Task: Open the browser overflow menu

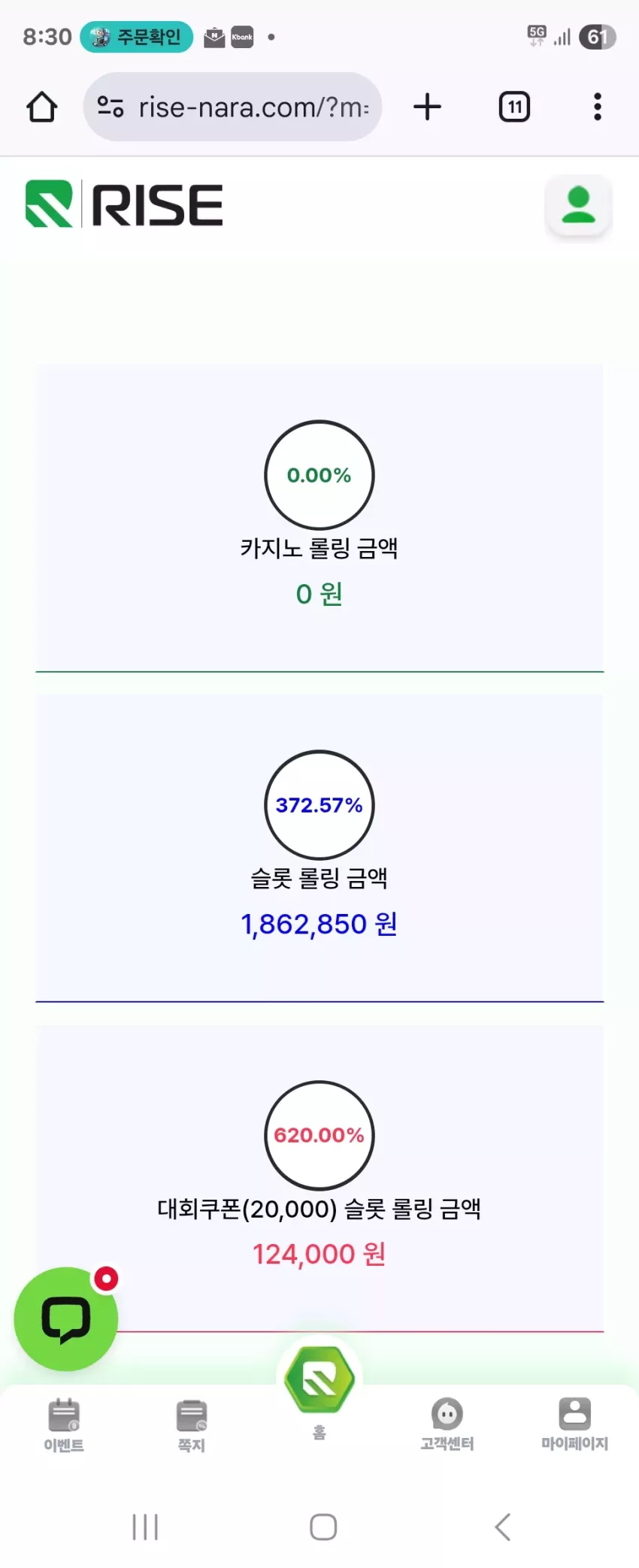Action: 598,107
